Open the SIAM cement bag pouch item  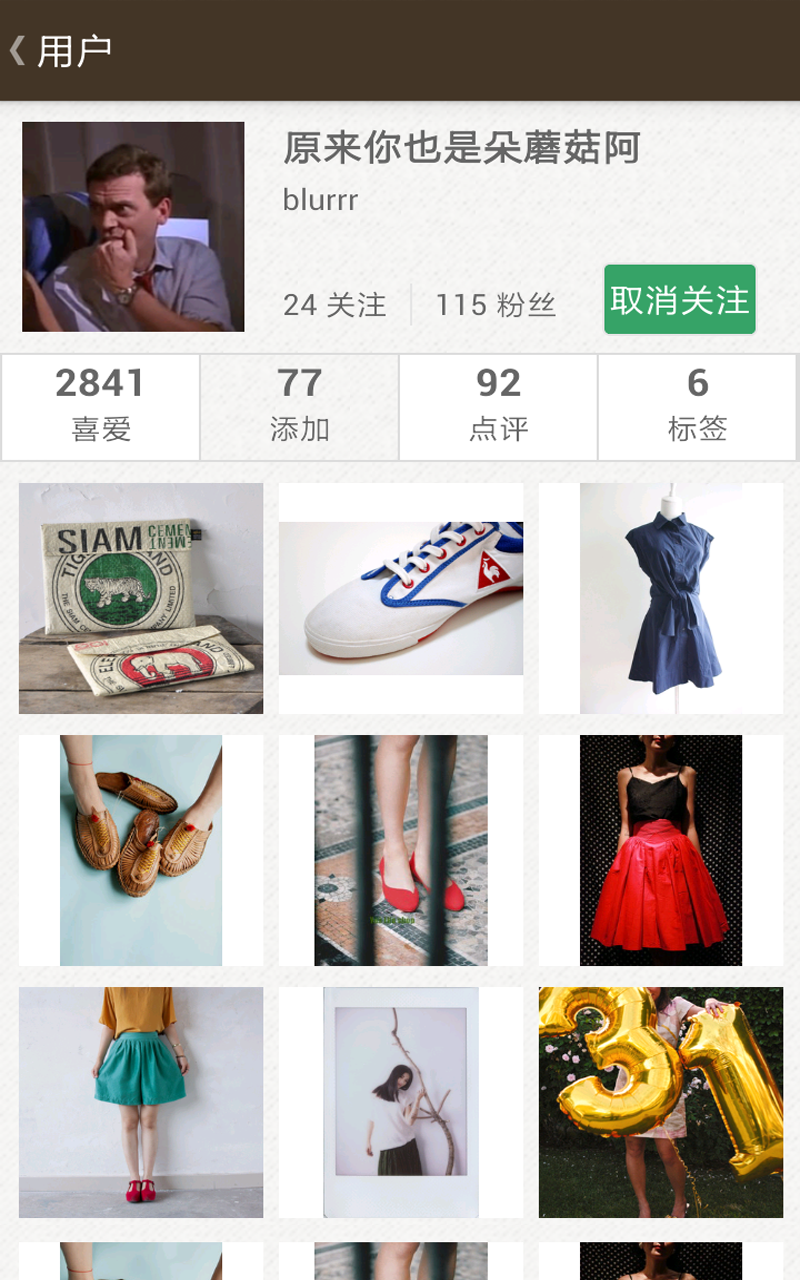(141, 598)
